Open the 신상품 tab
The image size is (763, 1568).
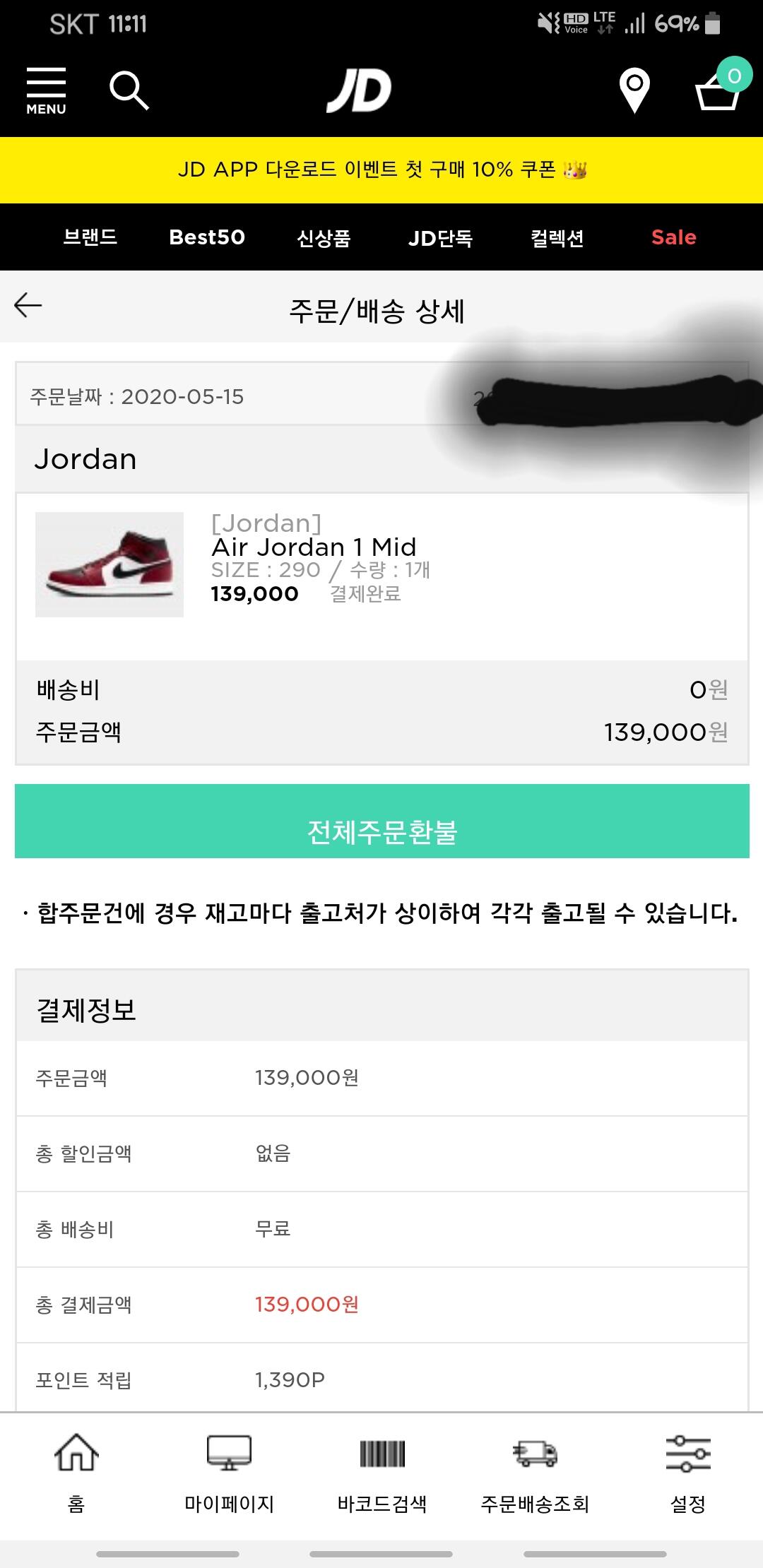324,238
